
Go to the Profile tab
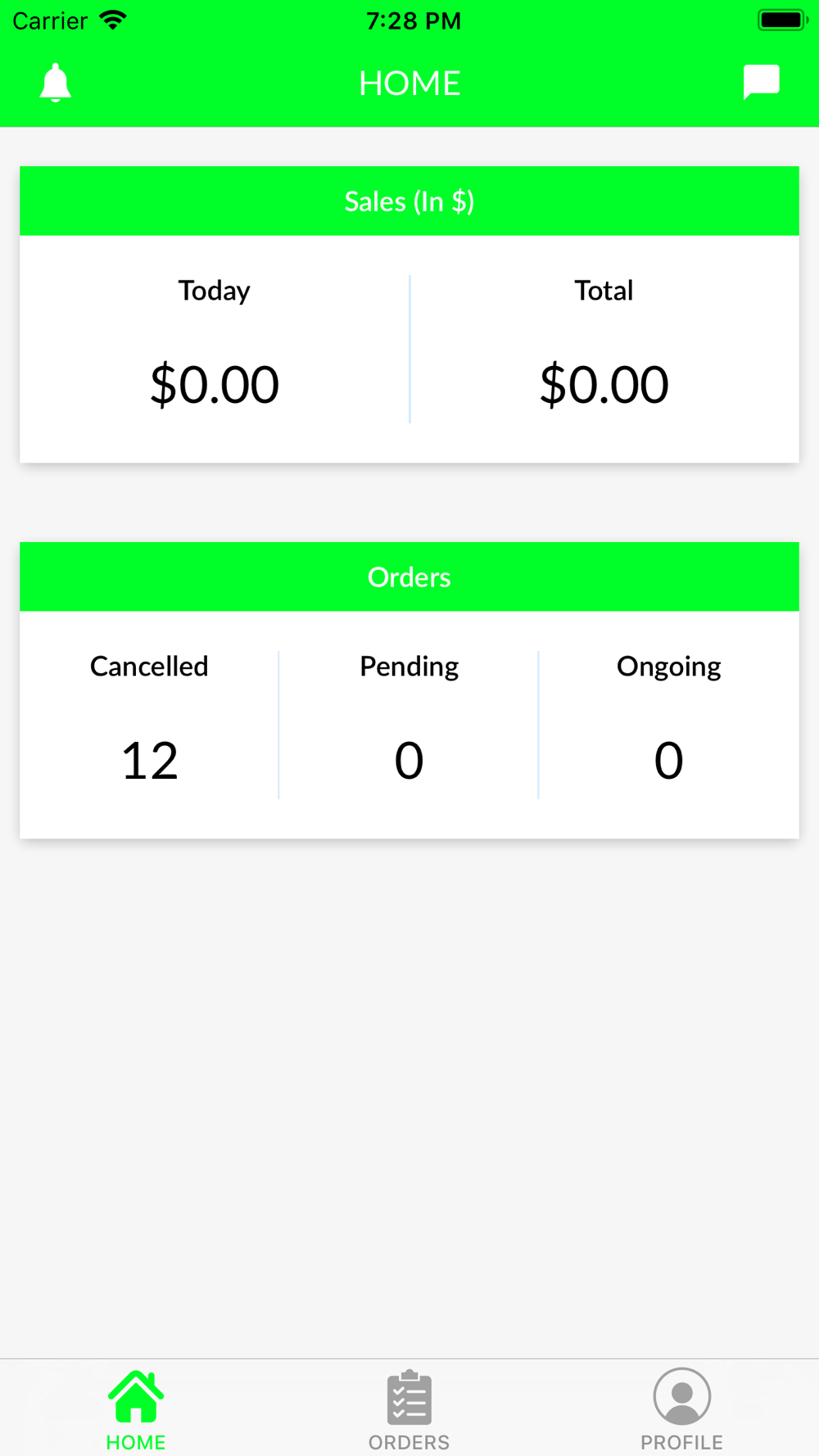(x=681, y=1410)
